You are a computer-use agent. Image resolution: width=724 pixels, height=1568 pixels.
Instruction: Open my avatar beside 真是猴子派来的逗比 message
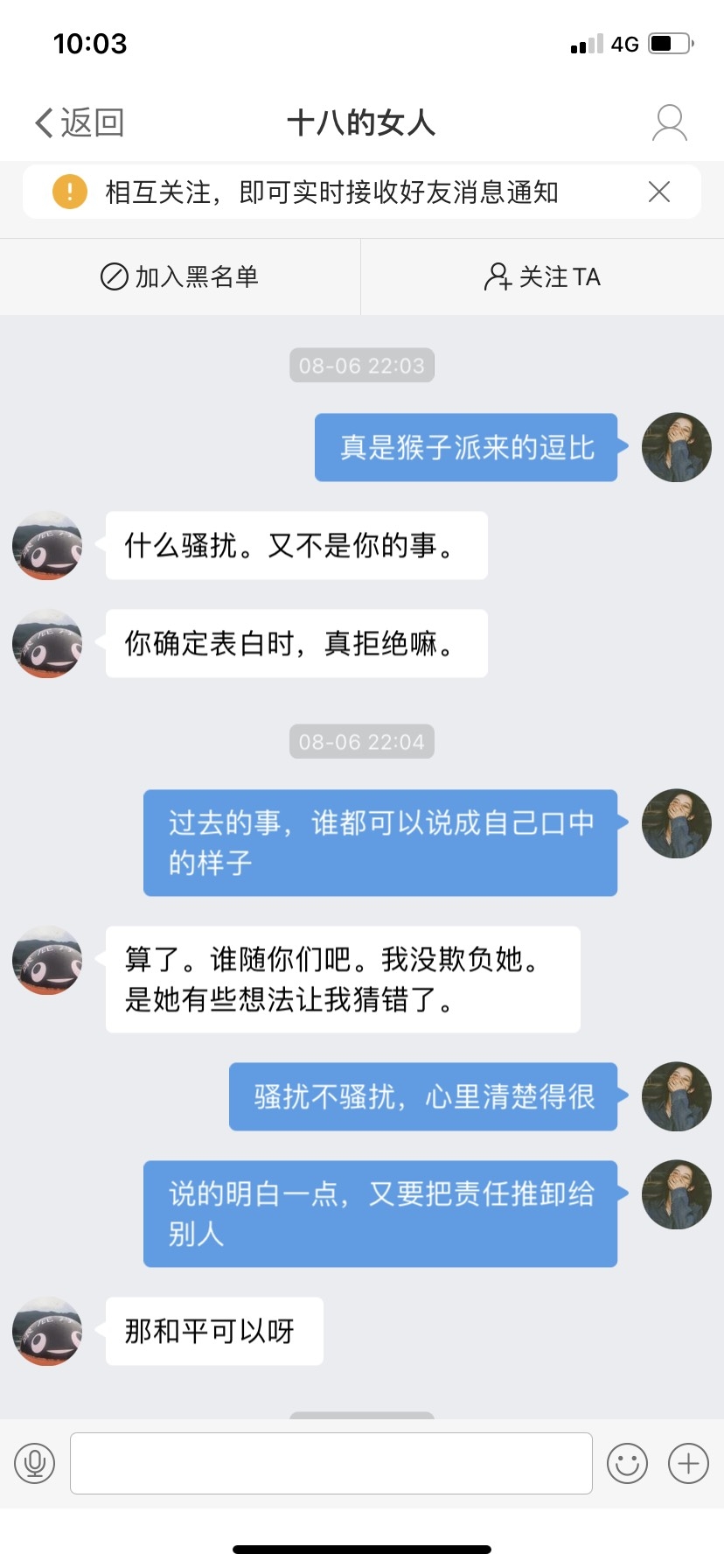point(676,447)
